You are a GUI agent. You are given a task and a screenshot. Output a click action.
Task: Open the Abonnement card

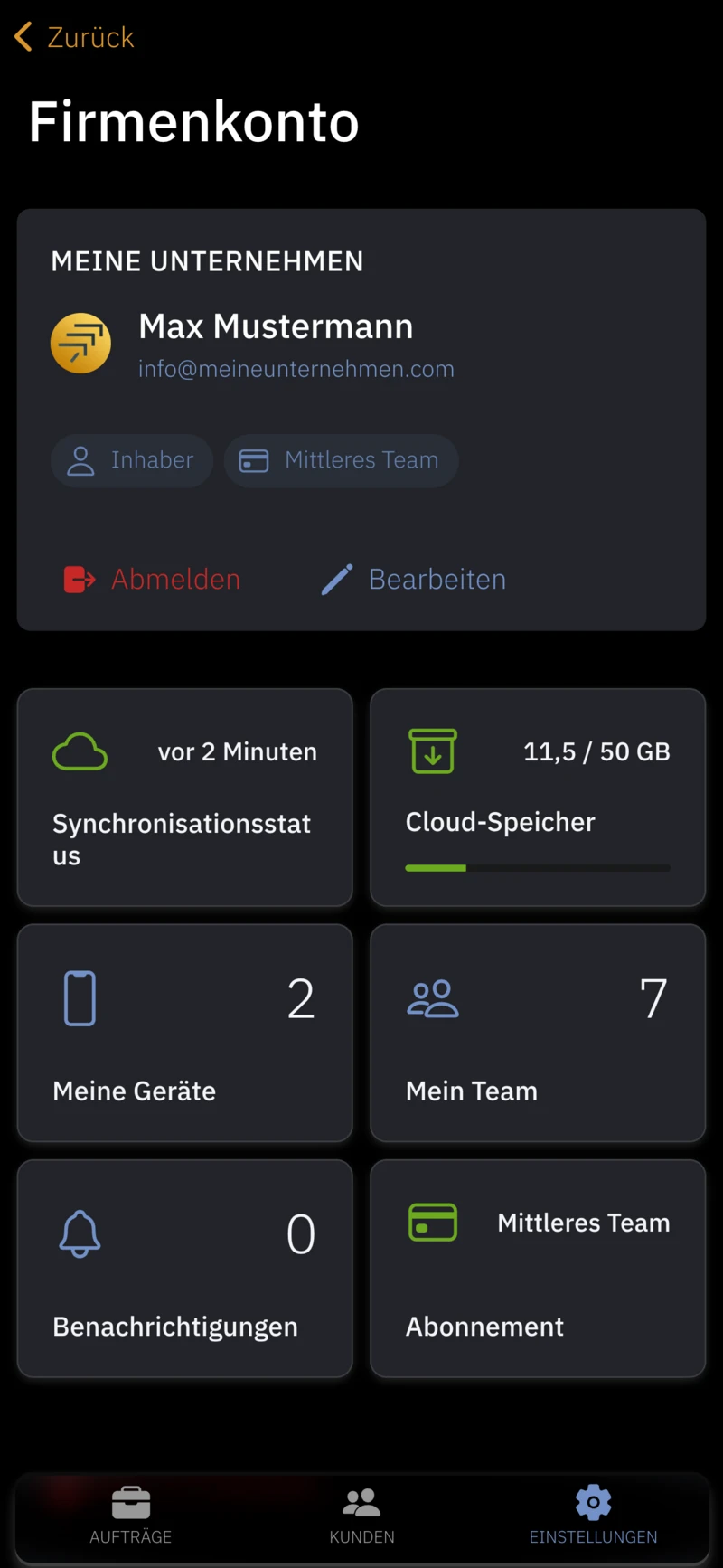point(538,1269)
